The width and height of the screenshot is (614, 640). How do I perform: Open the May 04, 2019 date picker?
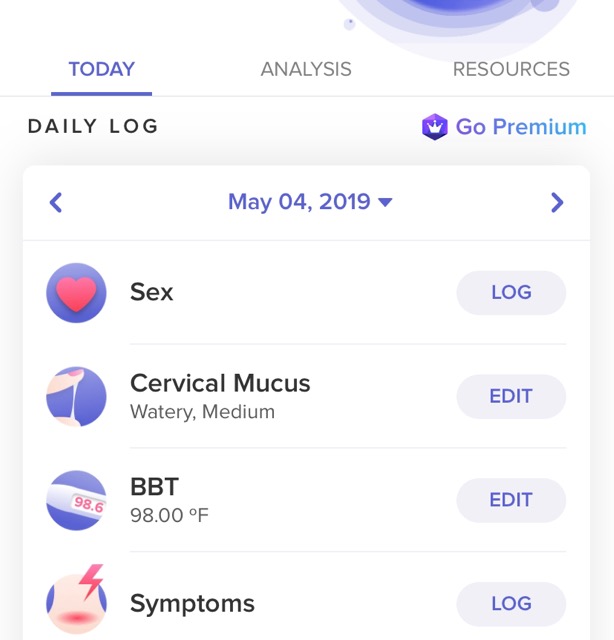click(310, 202)
